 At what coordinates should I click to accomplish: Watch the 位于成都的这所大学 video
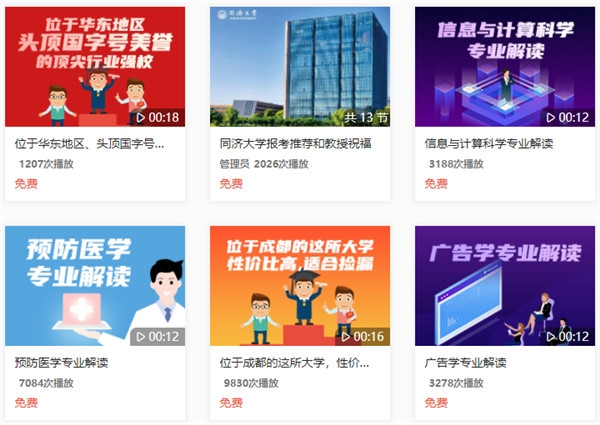tap(300, 286)
